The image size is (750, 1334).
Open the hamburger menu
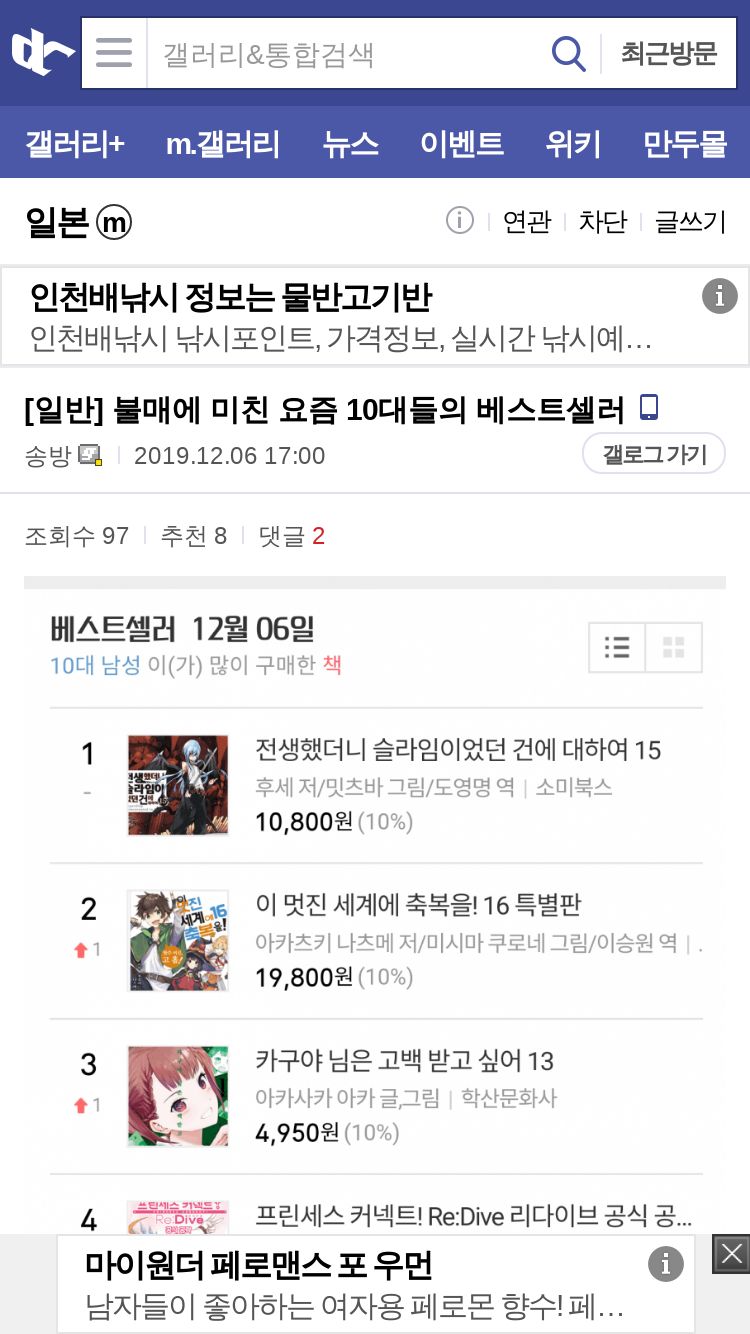pyautogui.click(x=114, y=52)
